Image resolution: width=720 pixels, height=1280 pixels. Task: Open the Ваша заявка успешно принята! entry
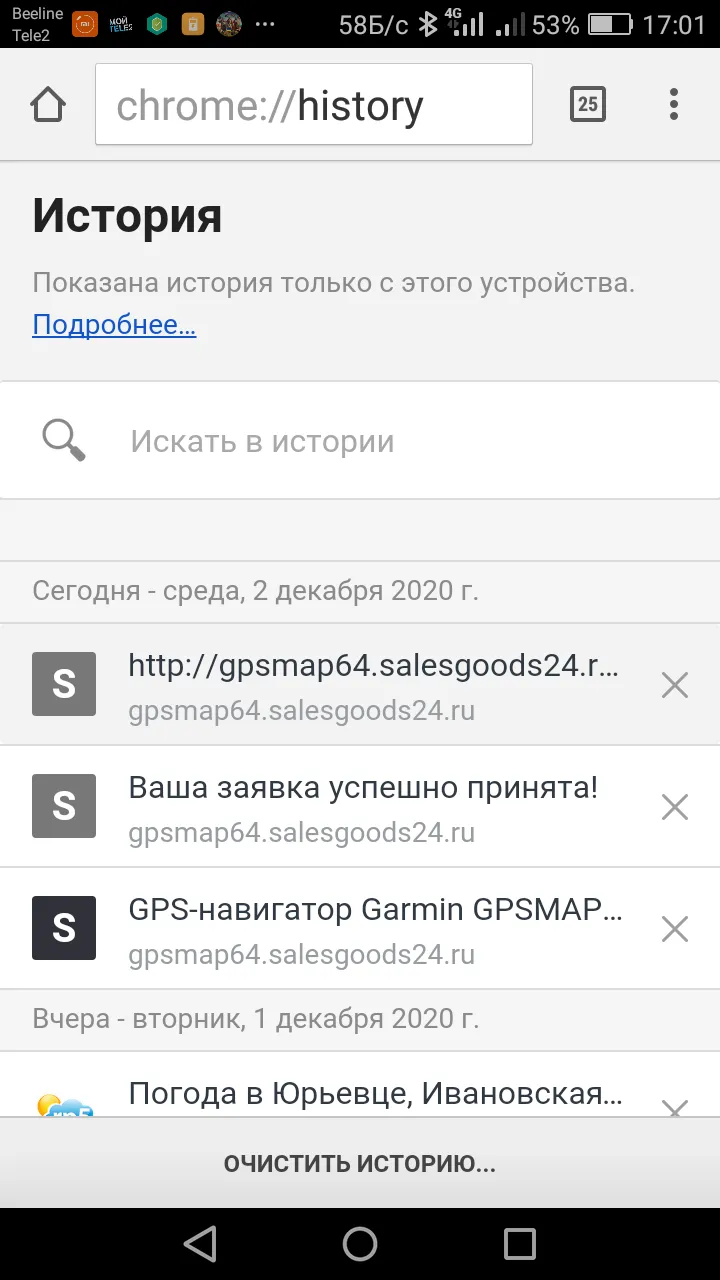pos(330,807)
